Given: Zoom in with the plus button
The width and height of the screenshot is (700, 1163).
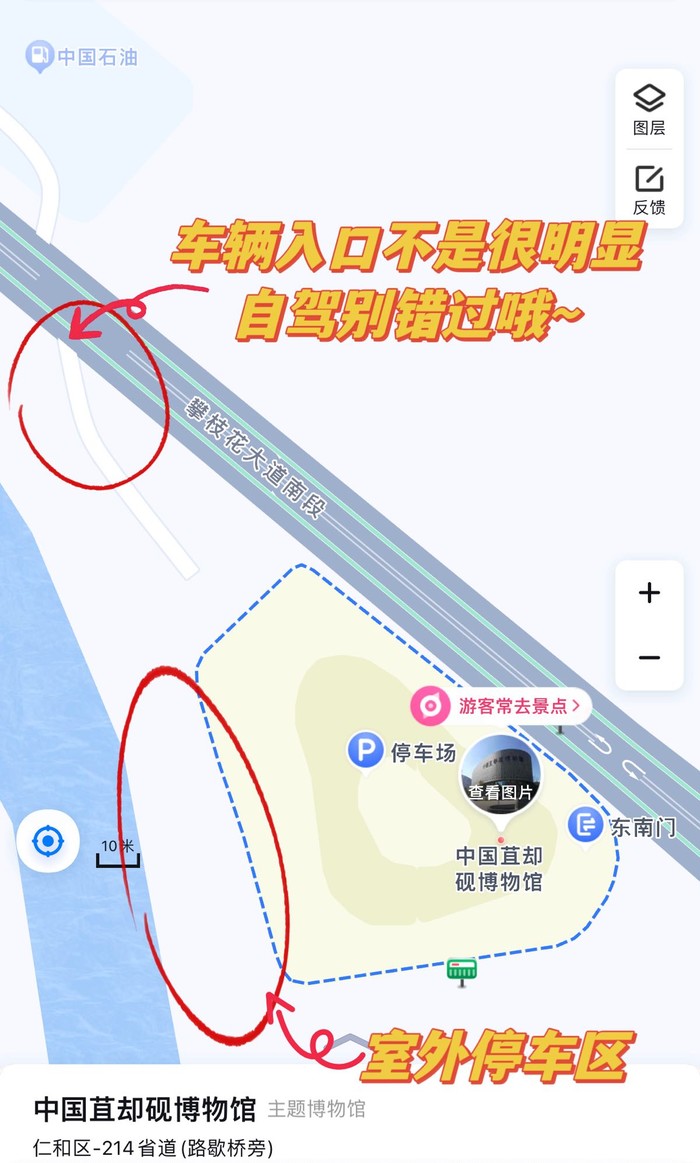Looking at the screenshot, I should 649,593.
